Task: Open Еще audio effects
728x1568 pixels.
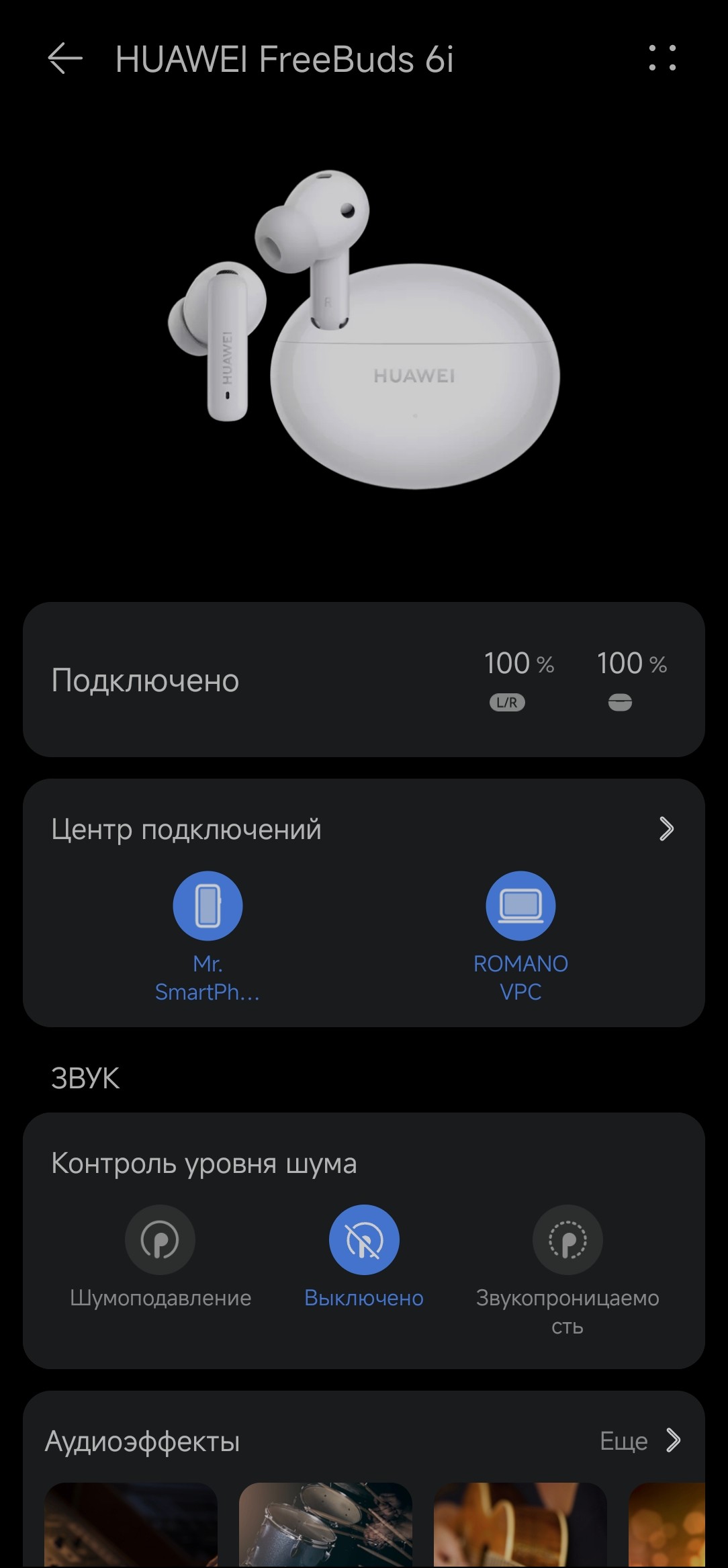Action: pyautogui.click(x=639, y=1441)
